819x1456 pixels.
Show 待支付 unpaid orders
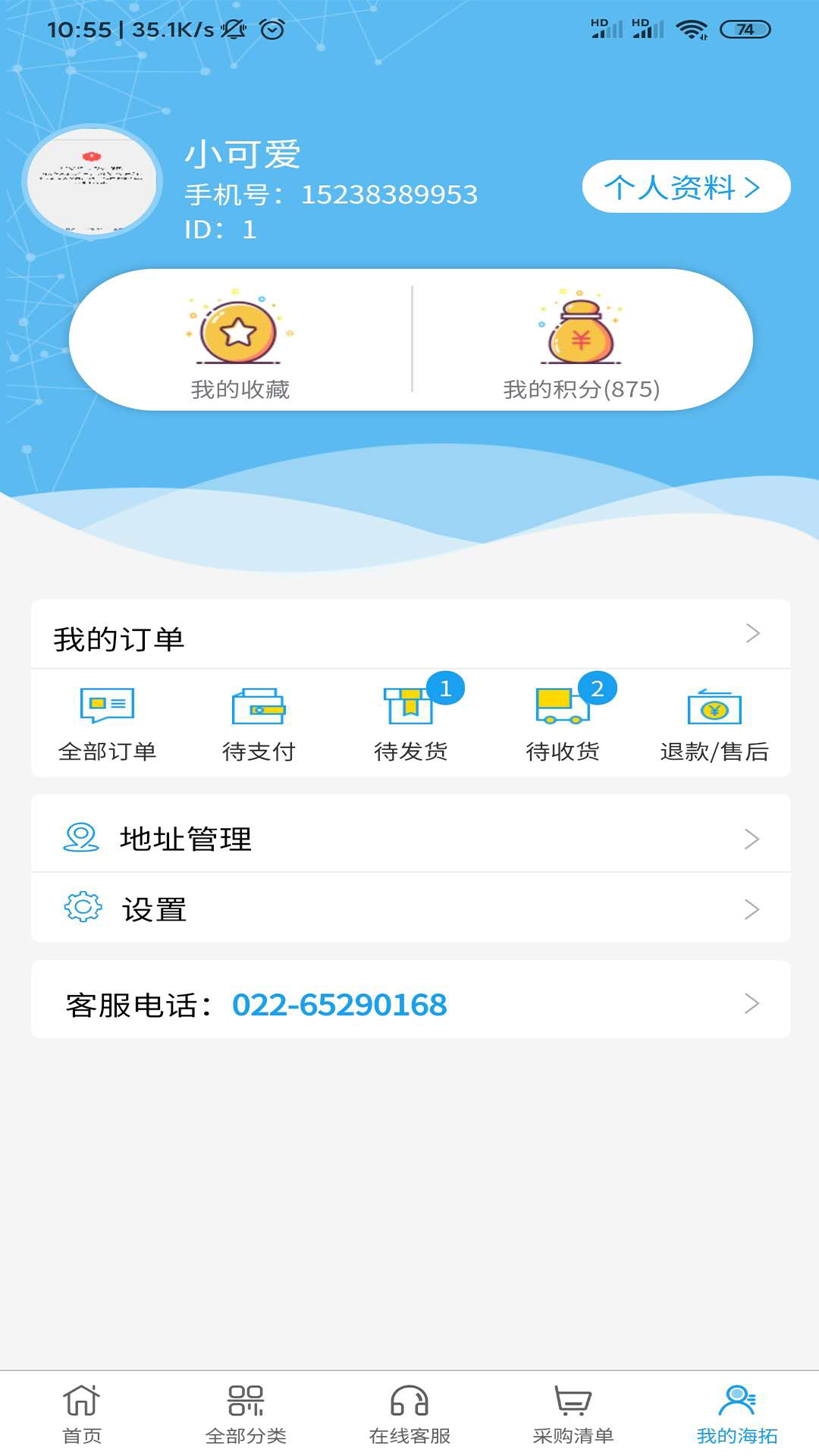point(259,724)
